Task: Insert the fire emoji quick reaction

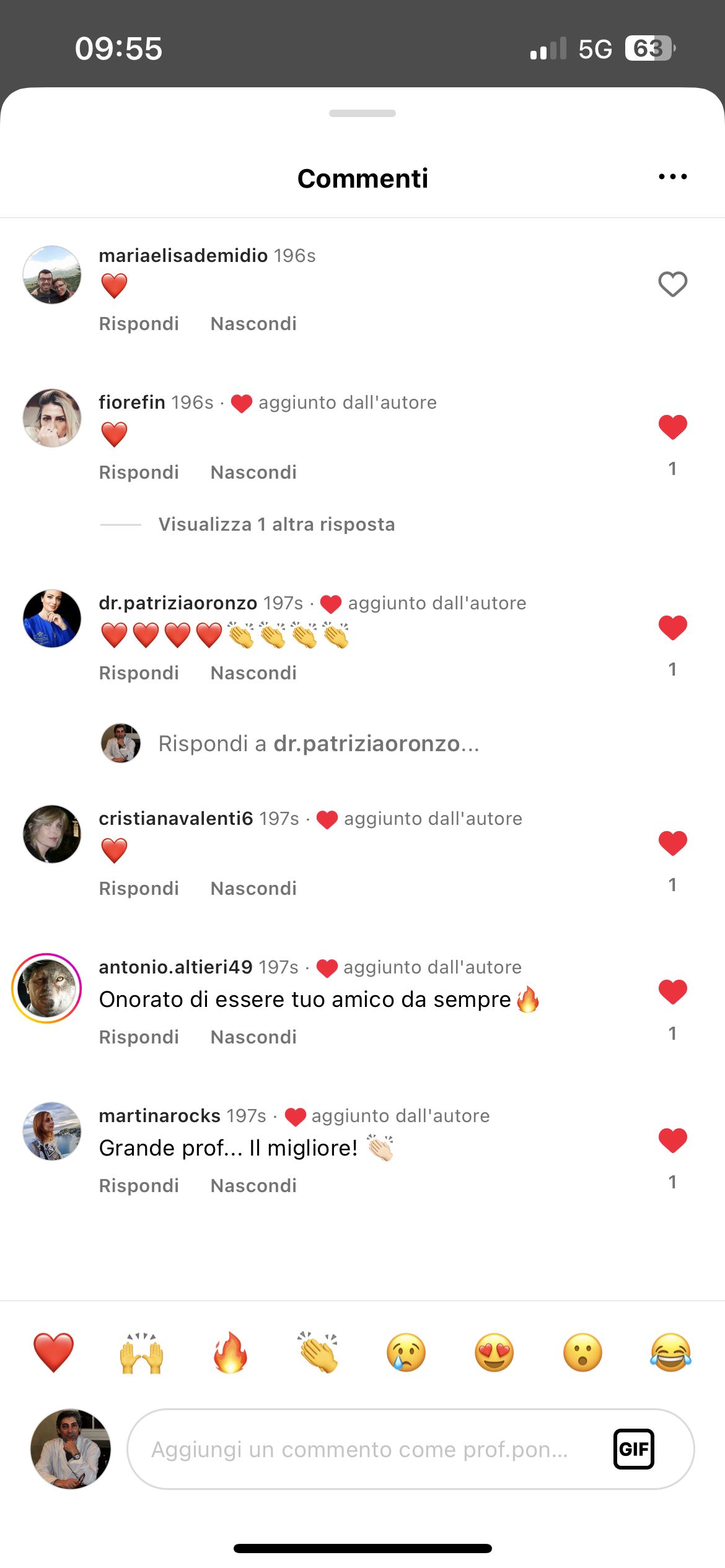Action: click(x=230, y=1352)
